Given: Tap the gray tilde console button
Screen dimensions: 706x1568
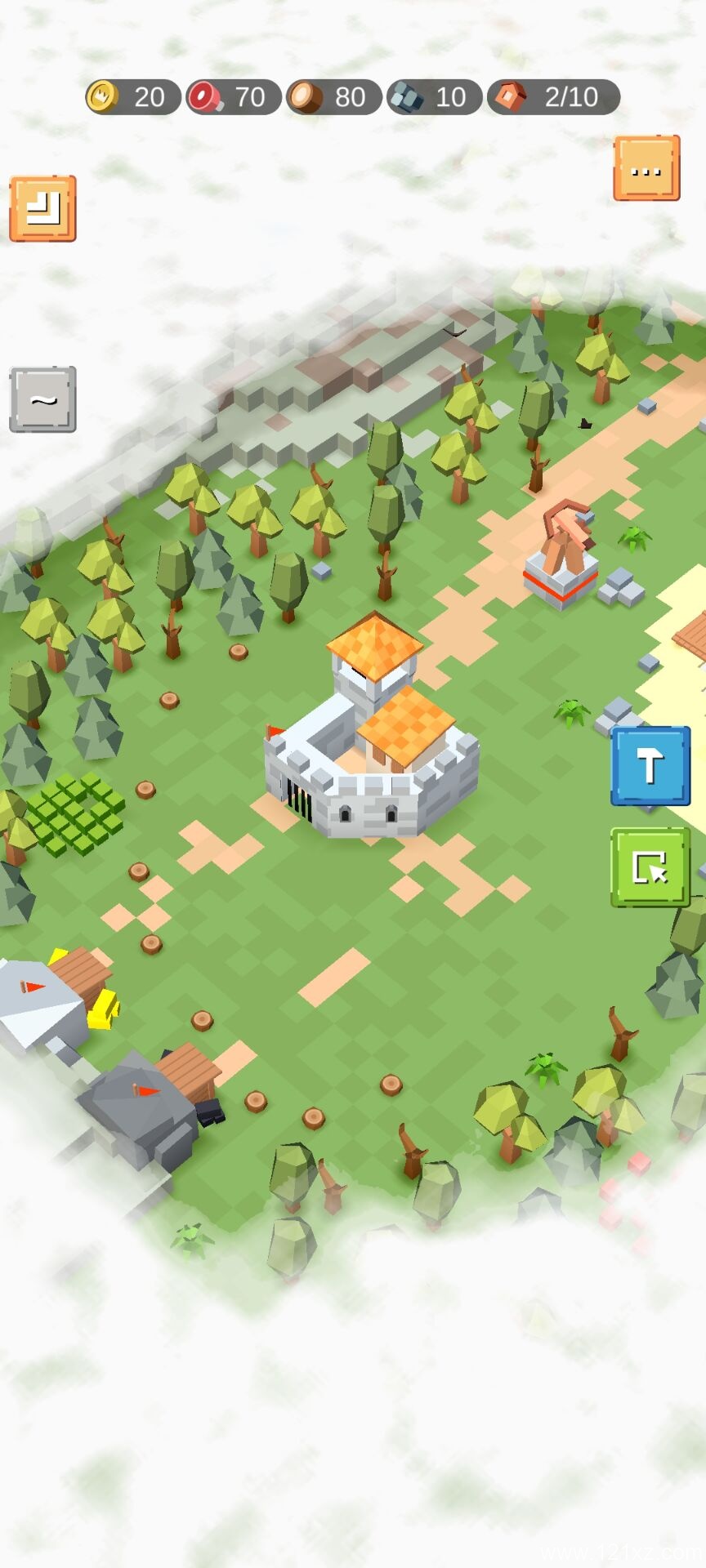Looking at the screenshot, I should tap(42, 399).
